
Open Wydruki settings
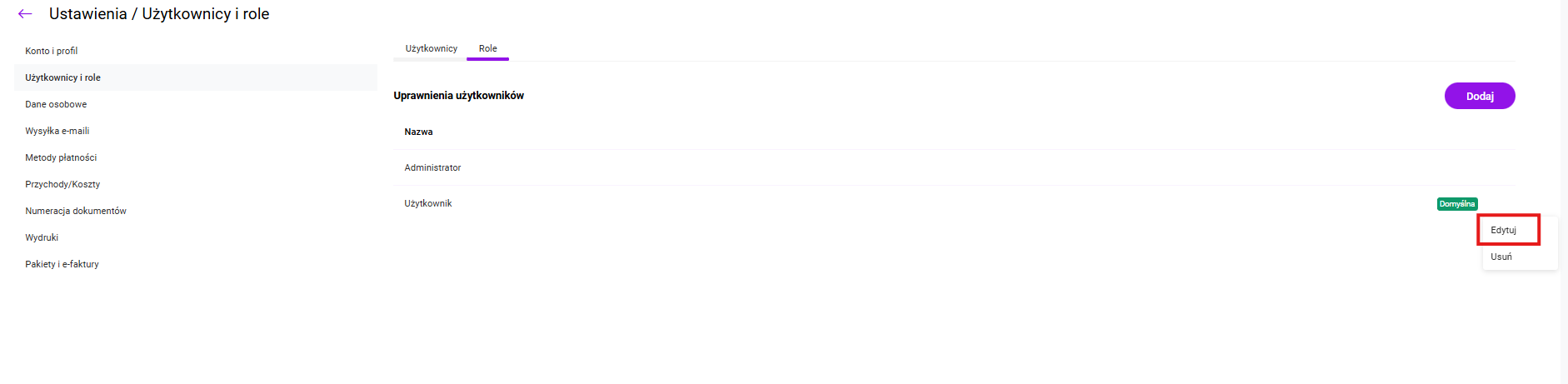coord(42,237)
